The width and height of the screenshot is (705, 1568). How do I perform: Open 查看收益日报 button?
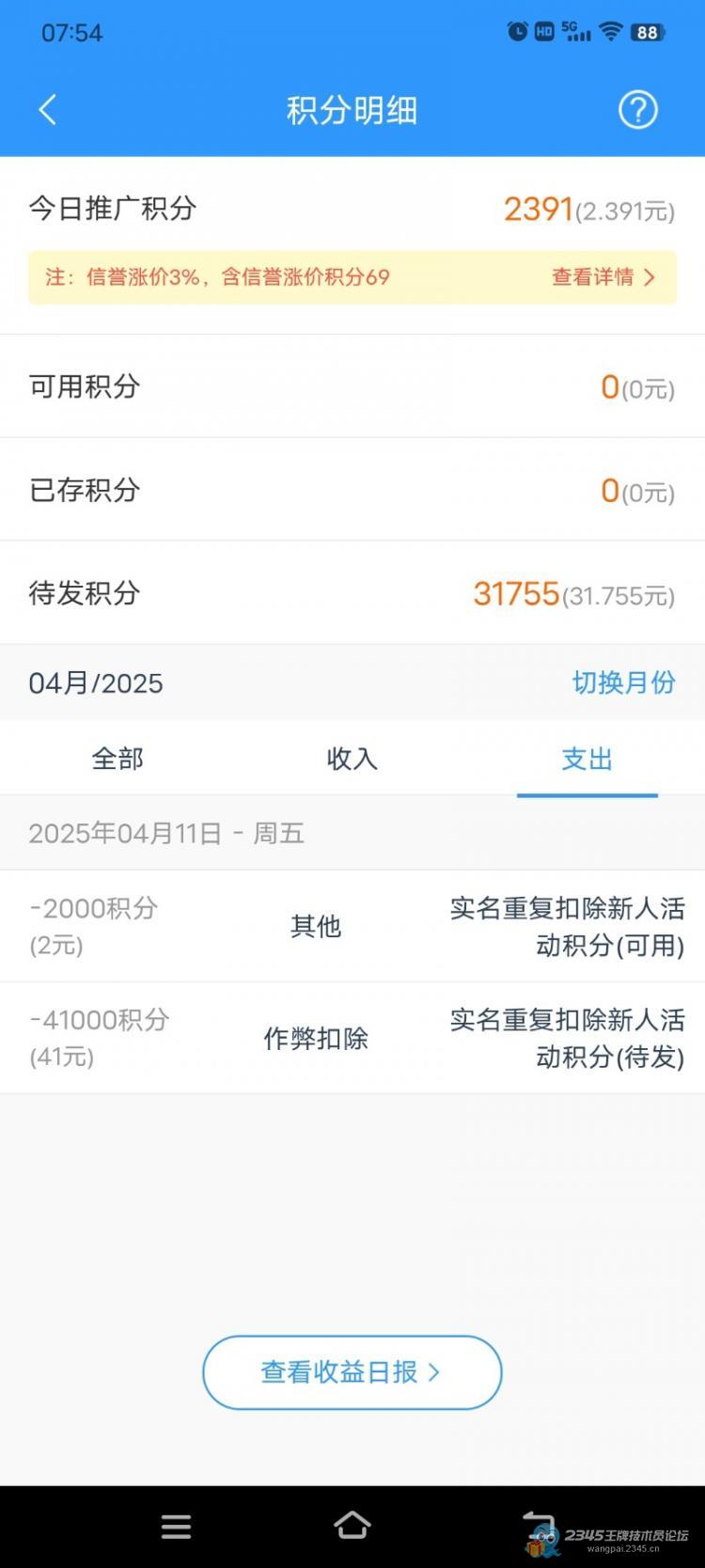click(x=352, y=1372)
